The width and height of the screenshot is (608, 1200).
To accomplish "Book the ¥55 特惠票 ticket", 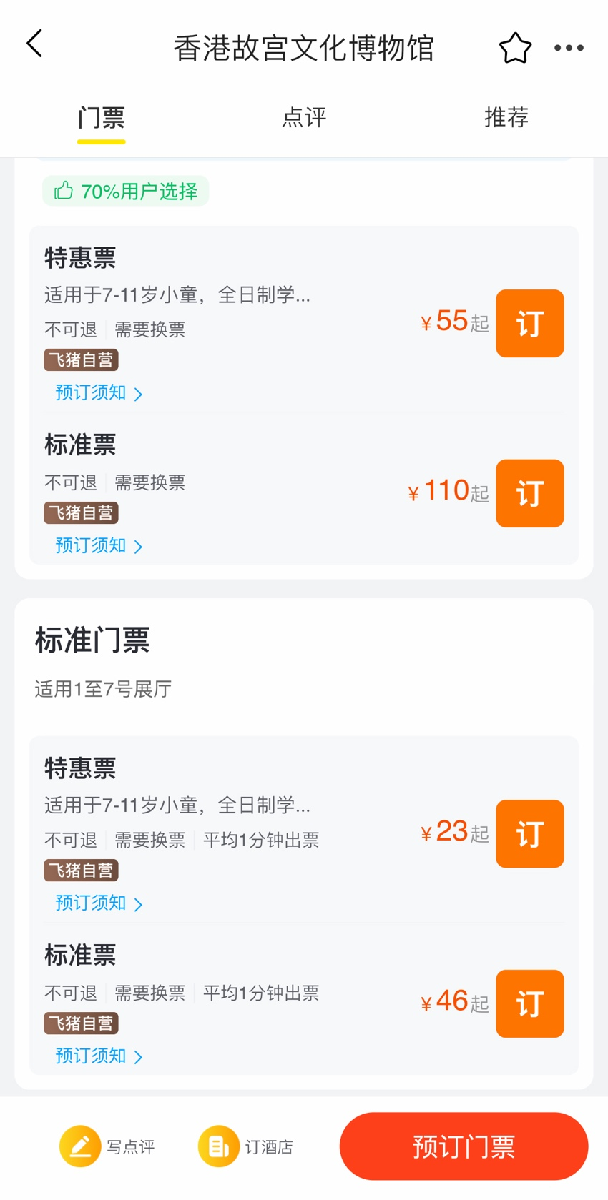I will [530, 323].
